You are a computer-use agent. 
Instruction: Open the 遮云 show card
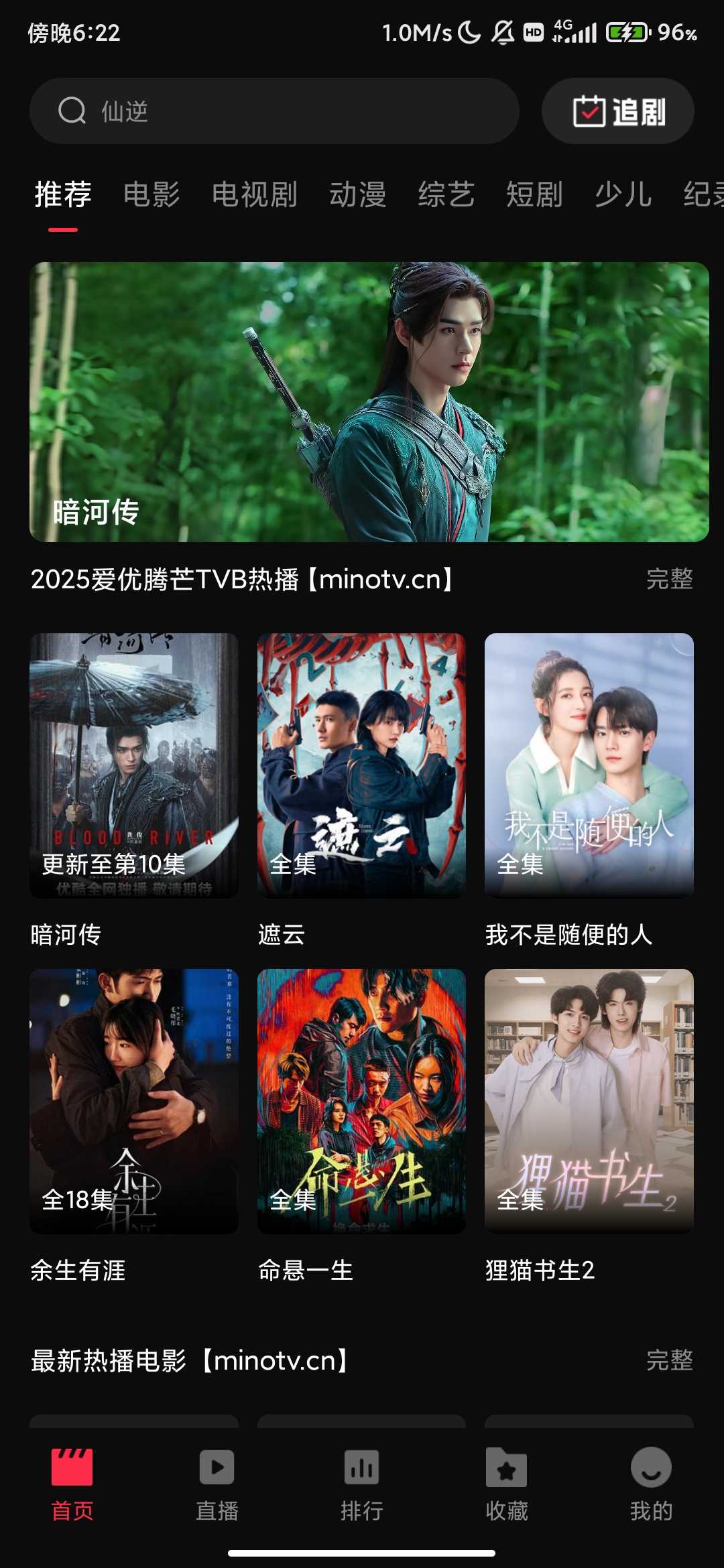coord(361,766)
